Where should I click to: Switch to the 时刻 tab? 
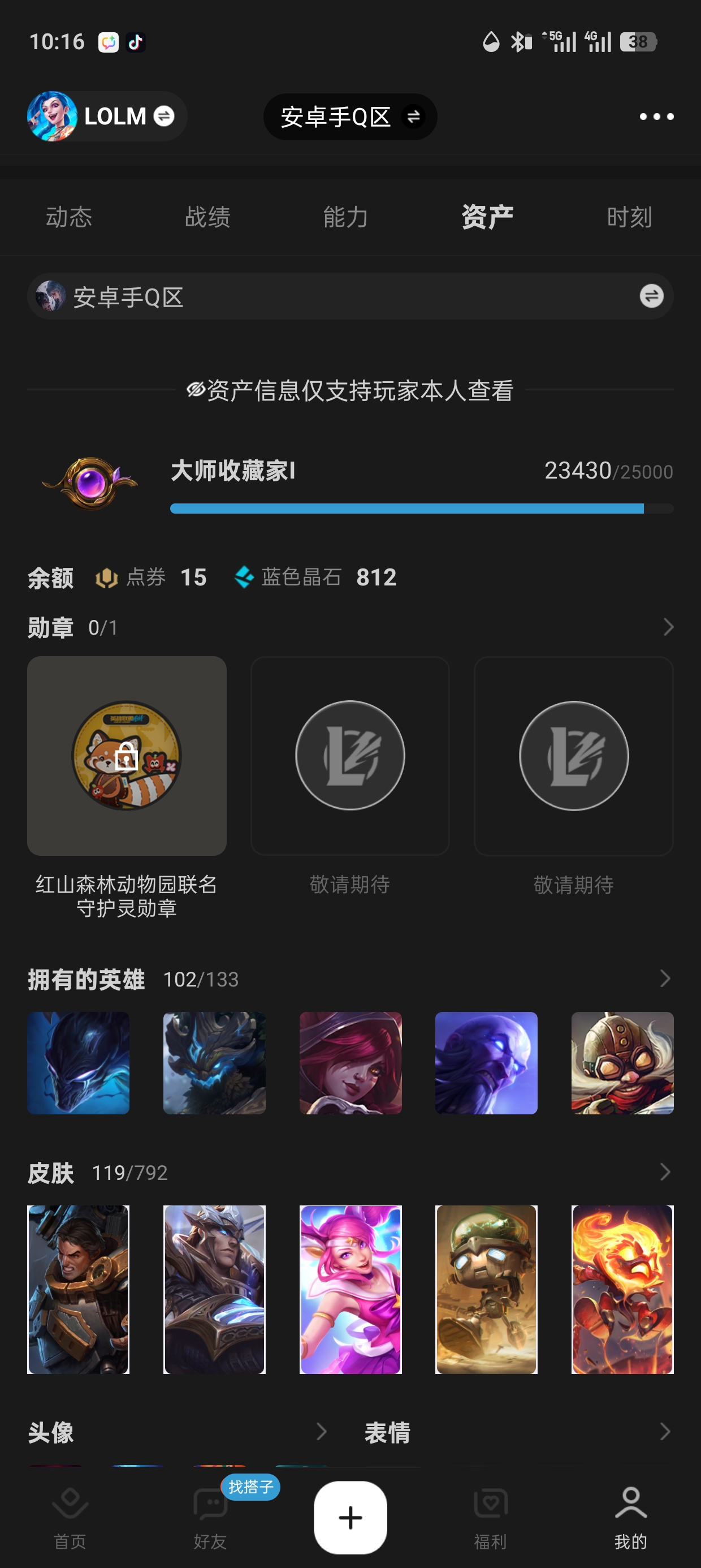pos(629,217)
